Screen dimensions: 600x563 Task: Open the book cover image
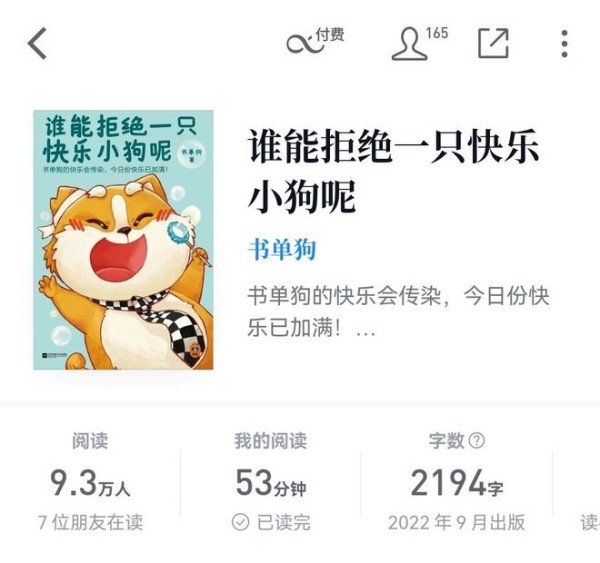pos(122,239)
